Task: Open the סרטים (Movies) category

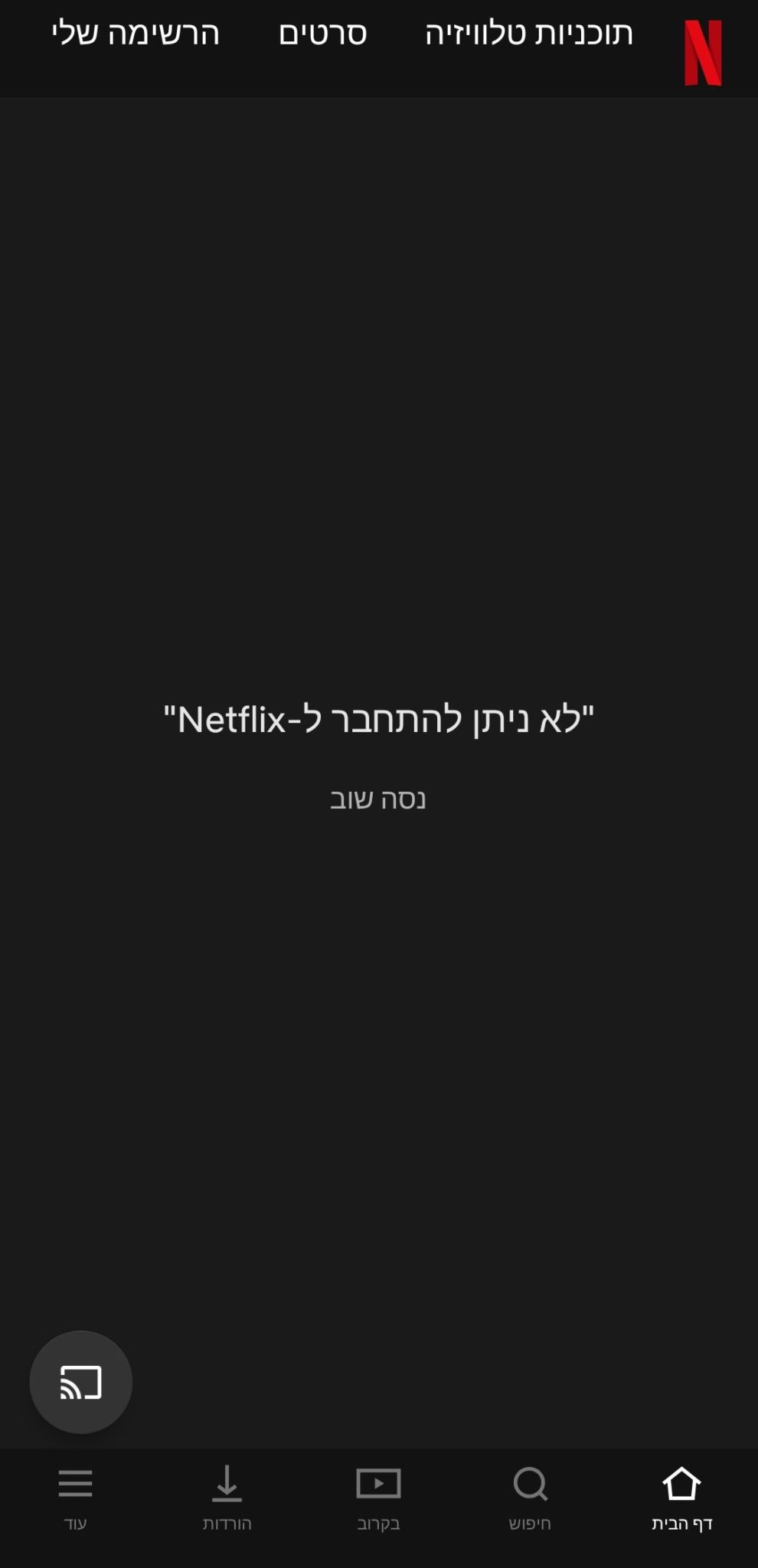Action: pyautogui.click(x=322, y=34)
